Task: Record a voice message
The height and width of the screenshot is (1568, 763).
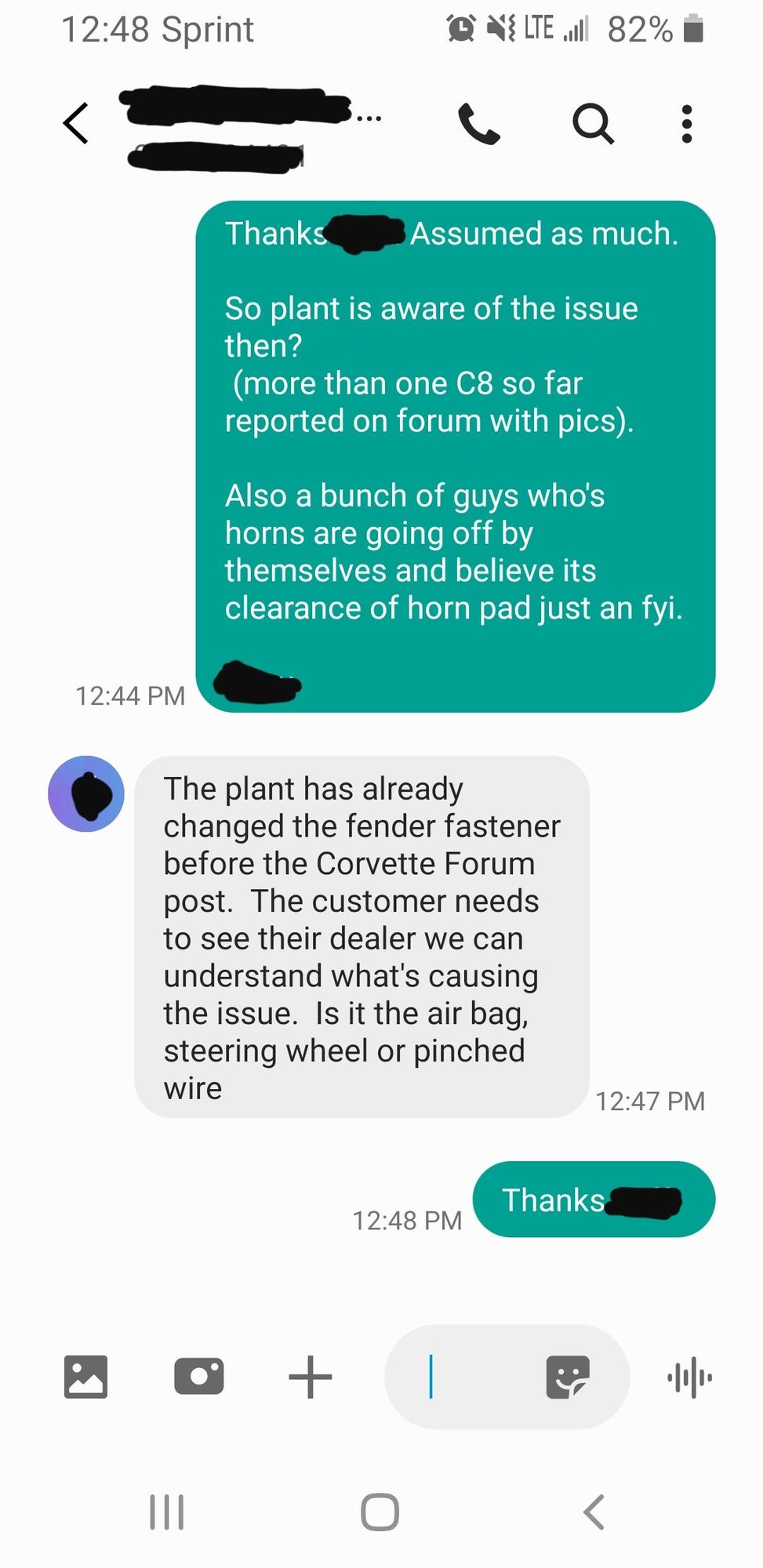Action: point(690,1377)
